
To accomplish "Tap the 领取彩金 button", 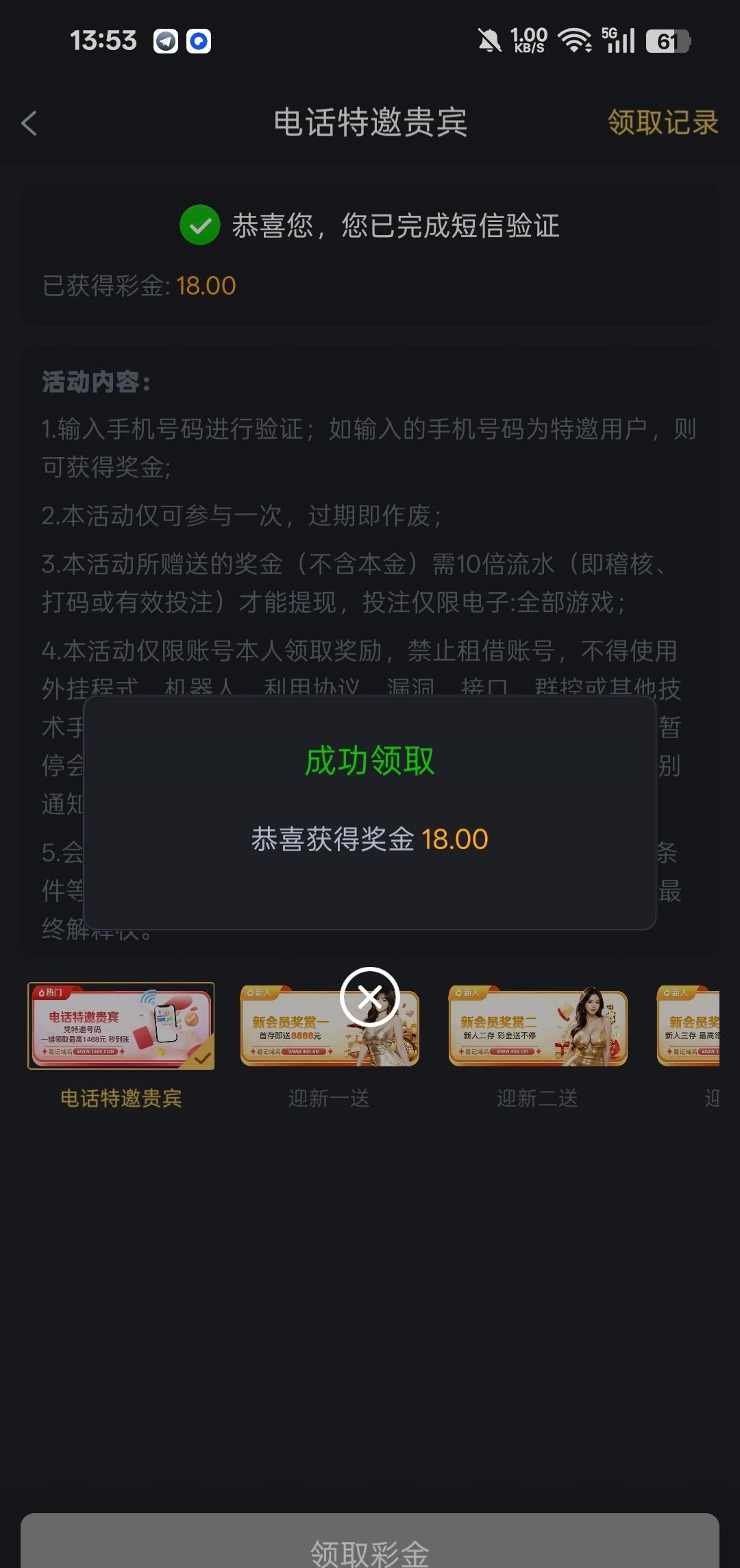I will pos(370,1547).
